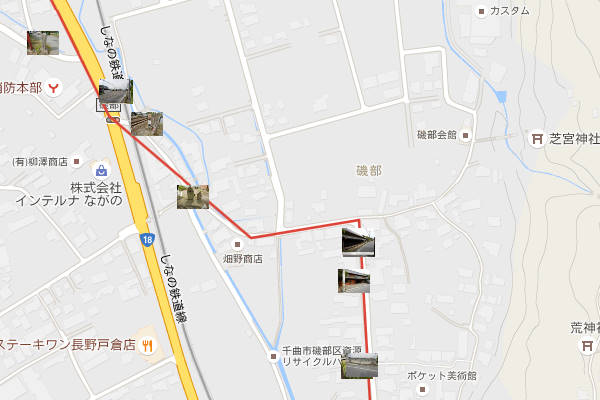
Task: Tap the 株式会社インテルナながの shop marker
Action: [101, 171]
